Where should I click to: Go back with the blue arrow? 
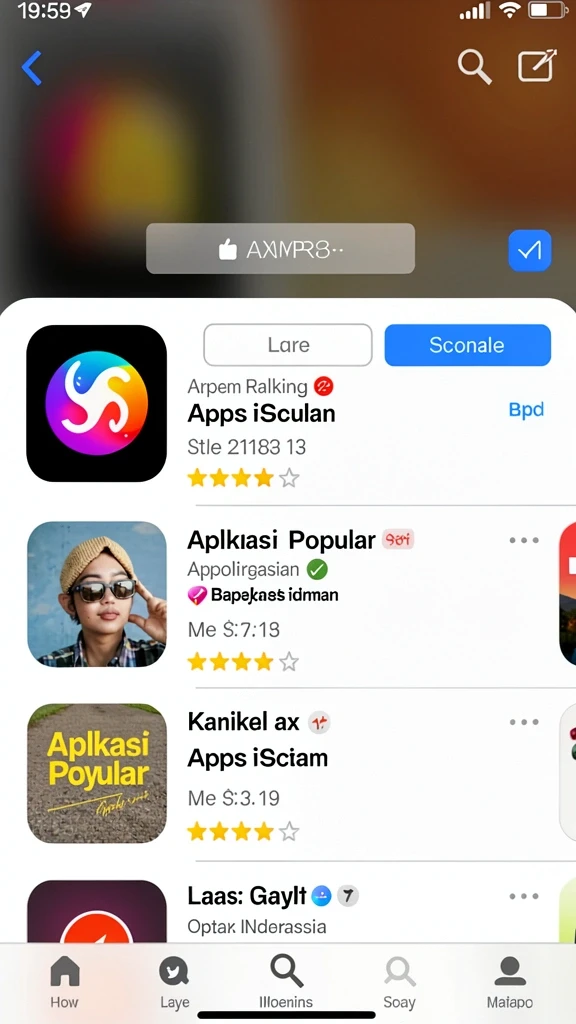(31, 68)
